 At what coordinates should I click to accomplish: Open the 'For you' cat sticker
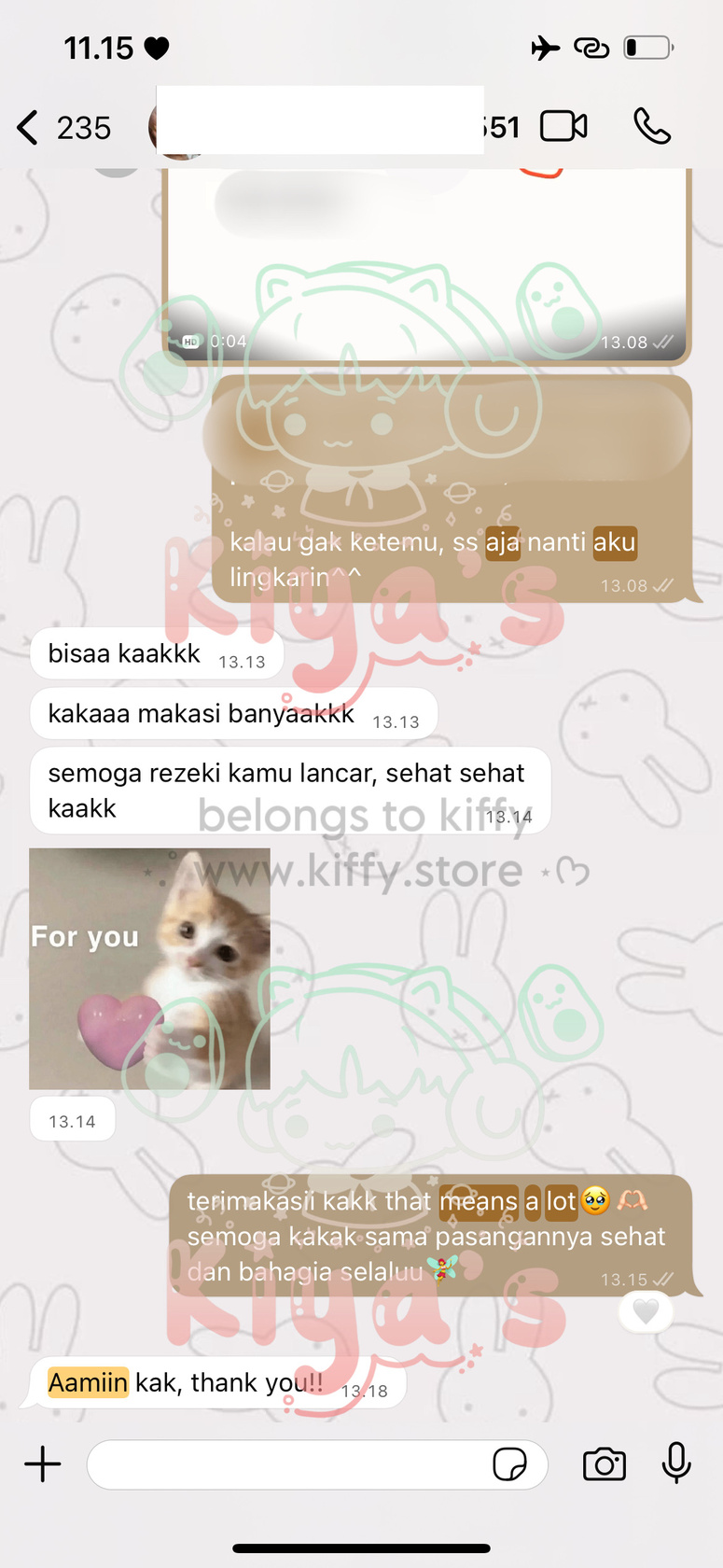pos(149,969)
